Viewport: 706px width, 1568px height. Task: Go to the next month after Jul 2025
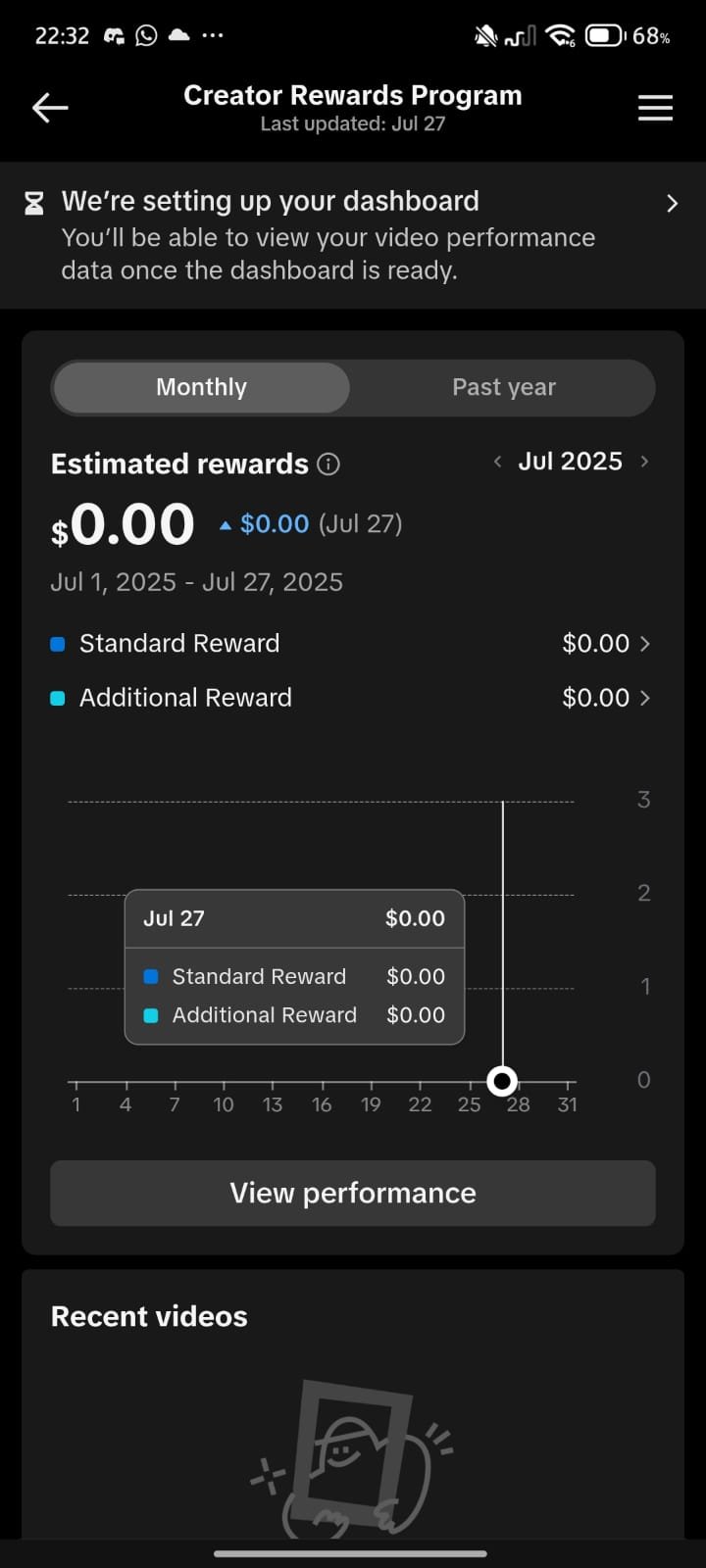[644, 462]
